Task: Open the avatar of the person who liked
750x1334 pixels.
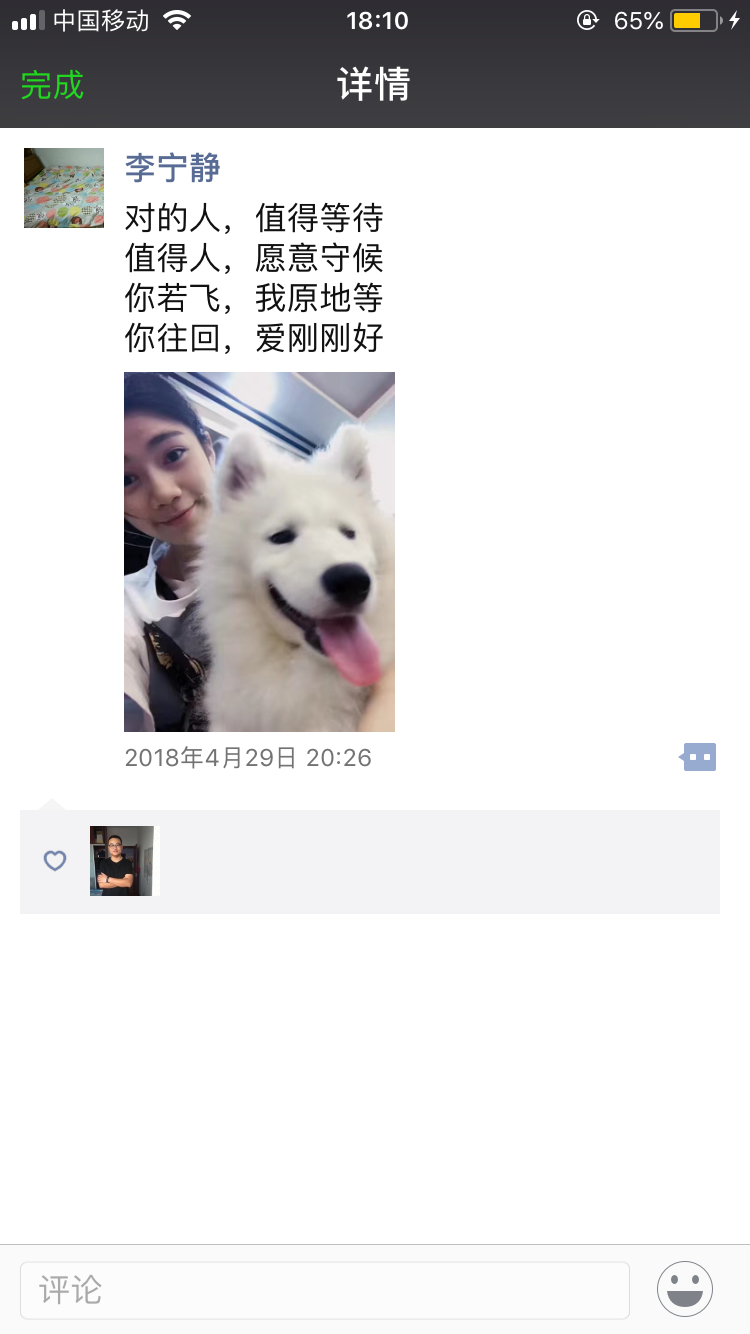Action: pos(122,861)
